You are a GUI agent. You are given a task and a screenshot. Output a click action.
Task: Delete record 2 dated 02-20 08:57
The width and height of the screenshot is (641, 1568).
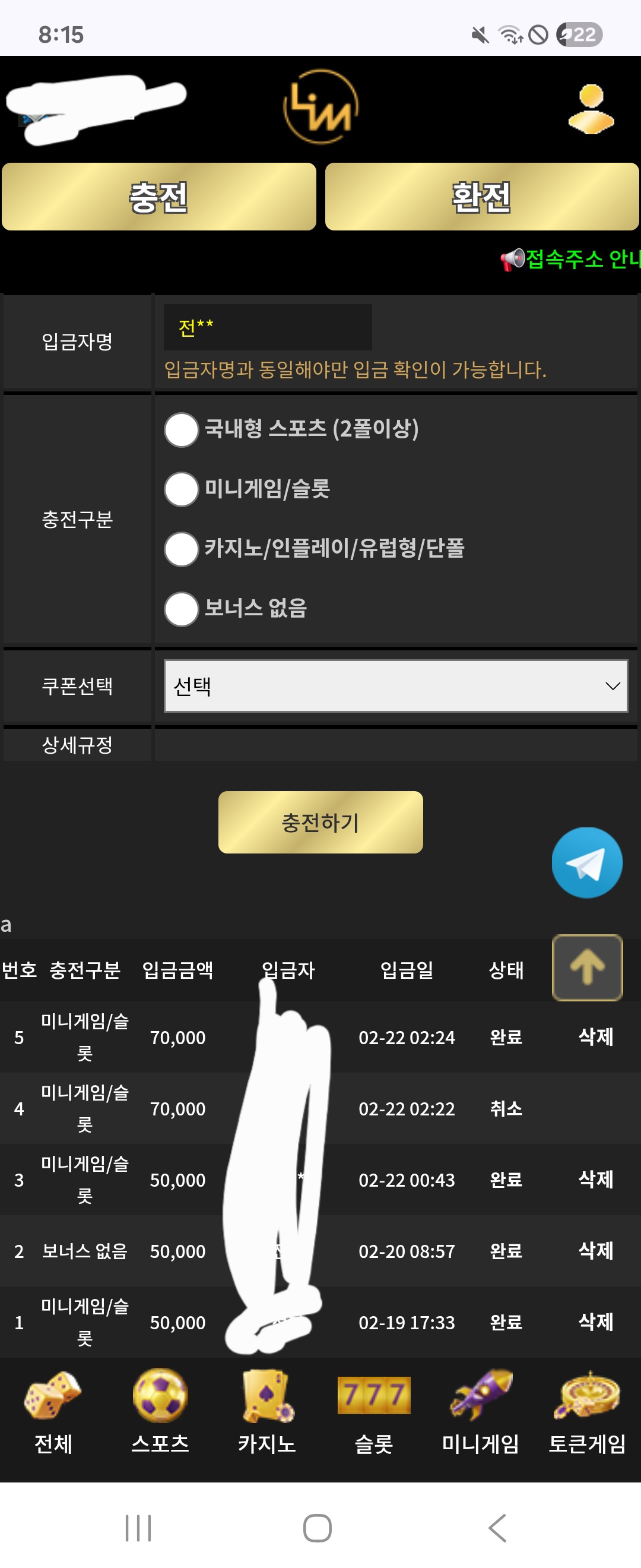click(595, 1250)
